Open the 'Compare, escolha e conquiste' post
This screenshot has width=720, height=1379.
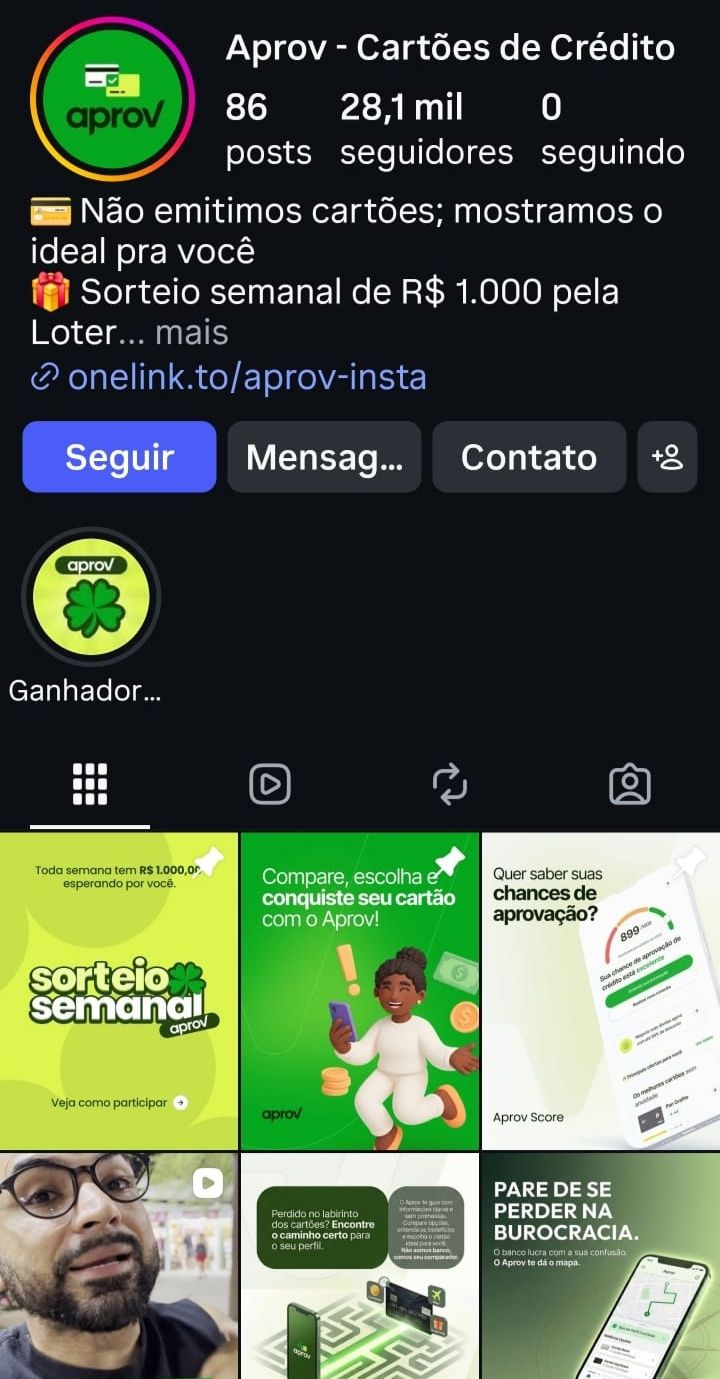pos(360,991)
